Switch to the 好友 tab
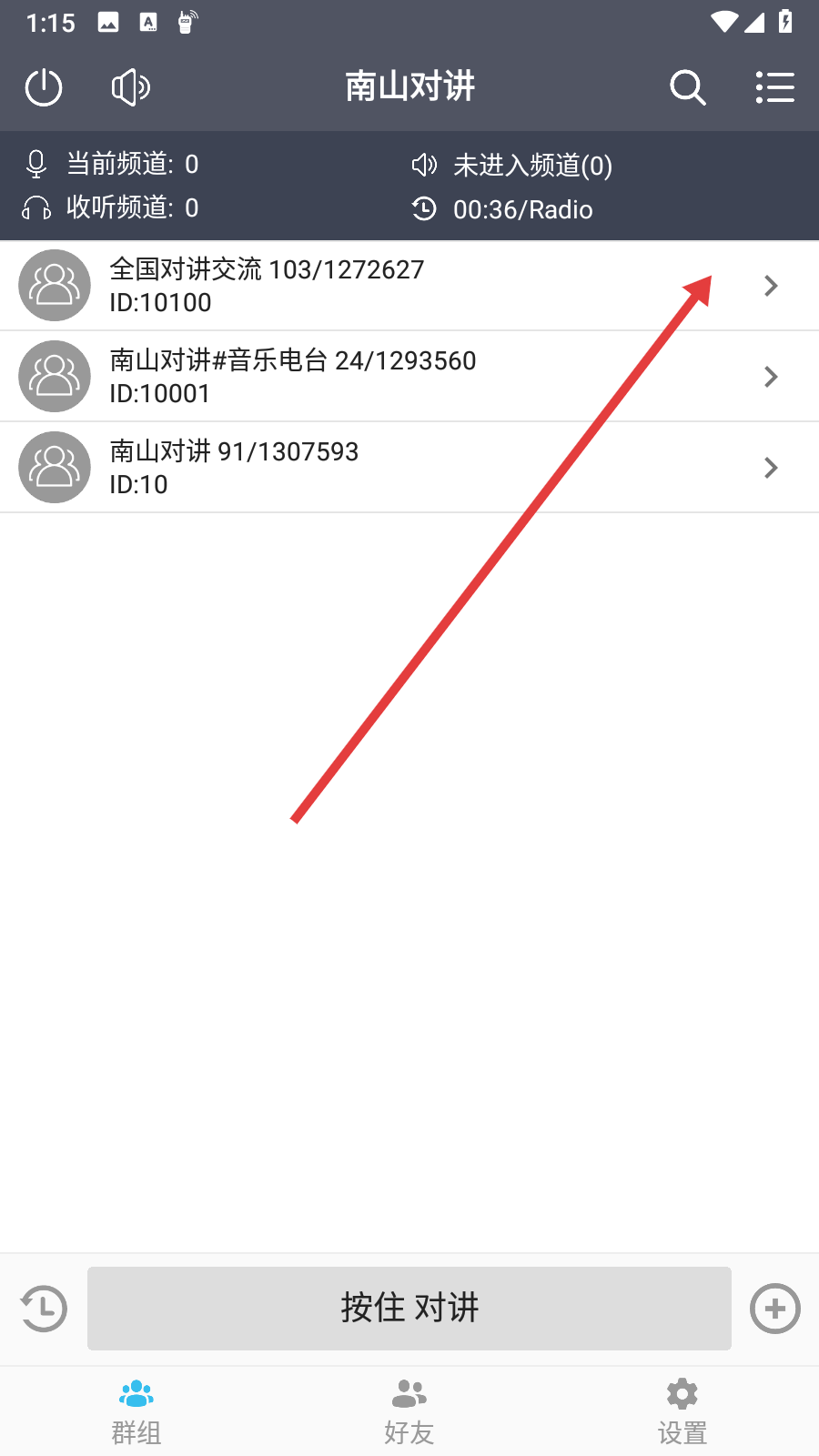The height and width of the screenshot is (1456, 819). (x=409, y=1410)
